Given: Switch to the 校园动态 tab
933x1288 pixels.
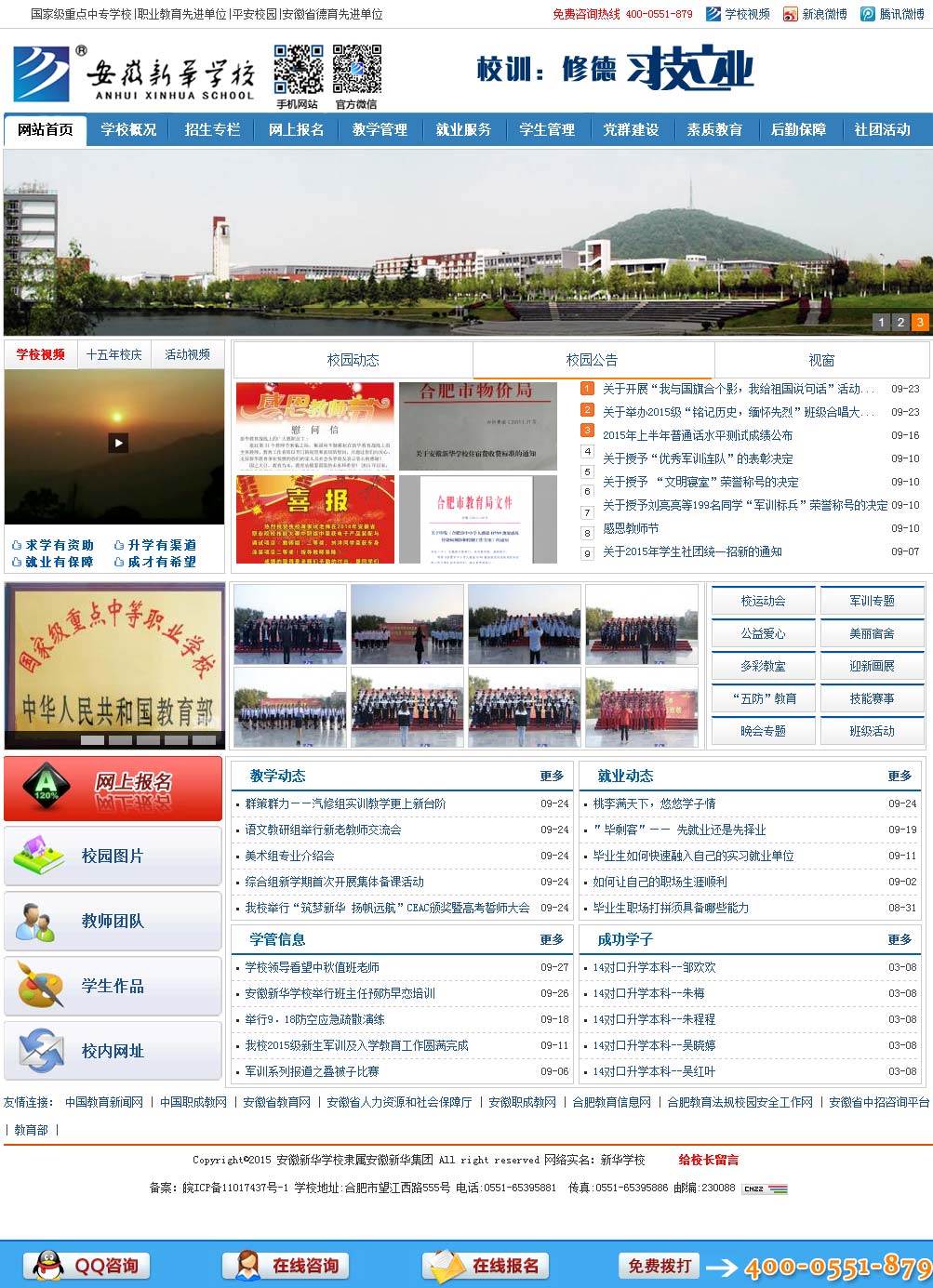Looking at the screenshot, I should [x=353, y=360].
